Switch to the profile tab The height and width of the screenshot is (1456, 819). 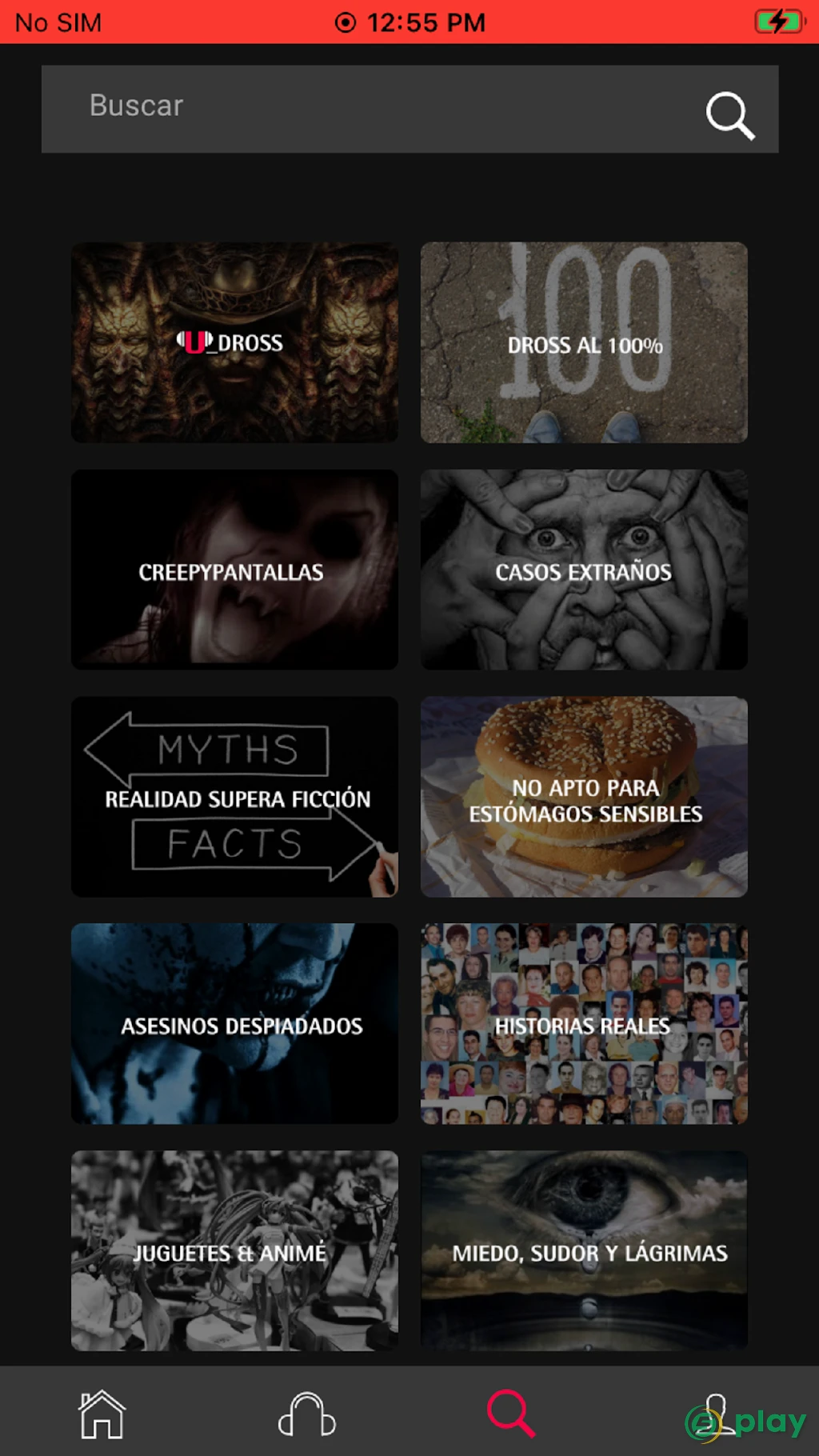(x=715, y=1414)
